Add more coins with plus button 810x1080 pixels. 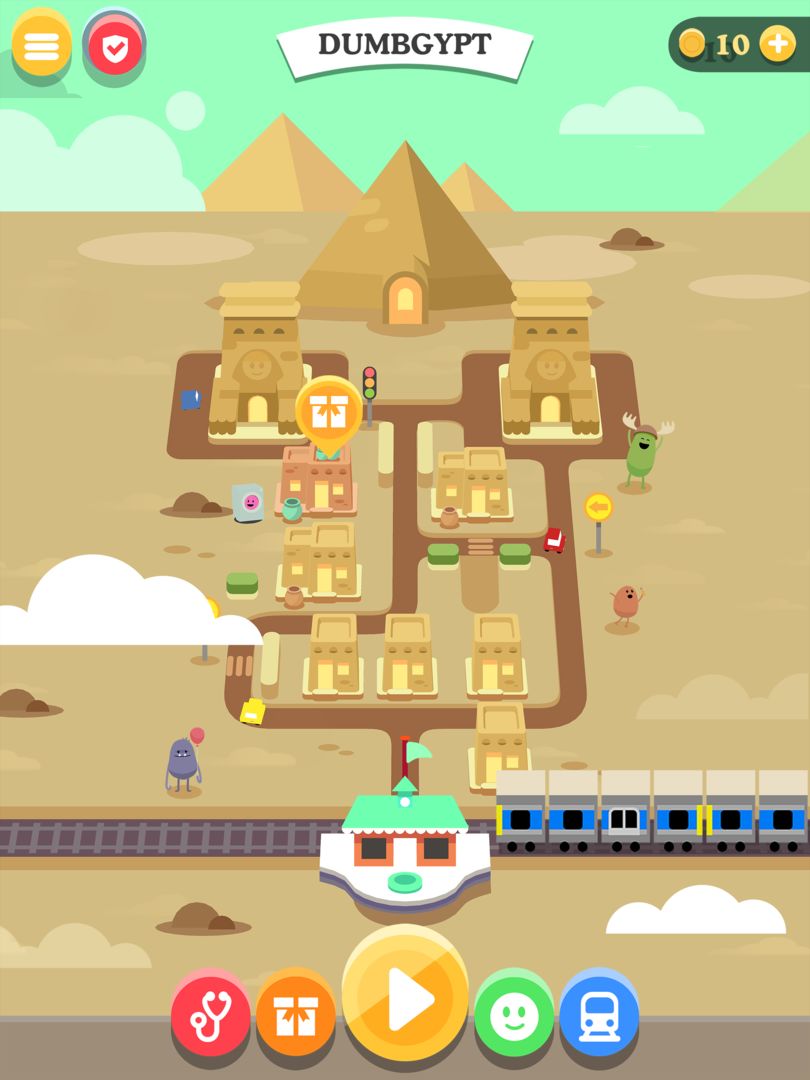coord(777,43)
